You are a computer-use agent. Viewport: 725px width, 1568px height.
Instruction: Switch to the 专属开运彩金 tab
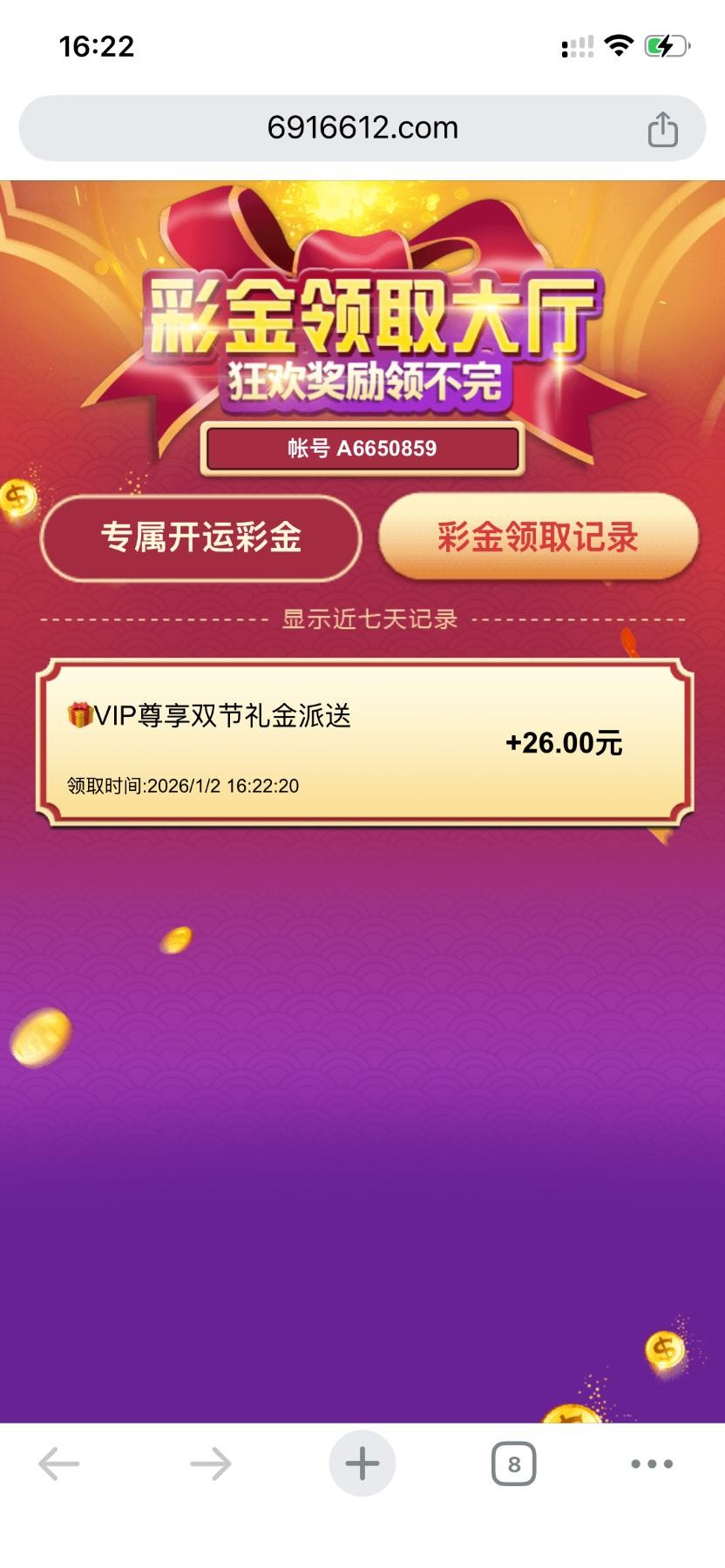(201, 537)
